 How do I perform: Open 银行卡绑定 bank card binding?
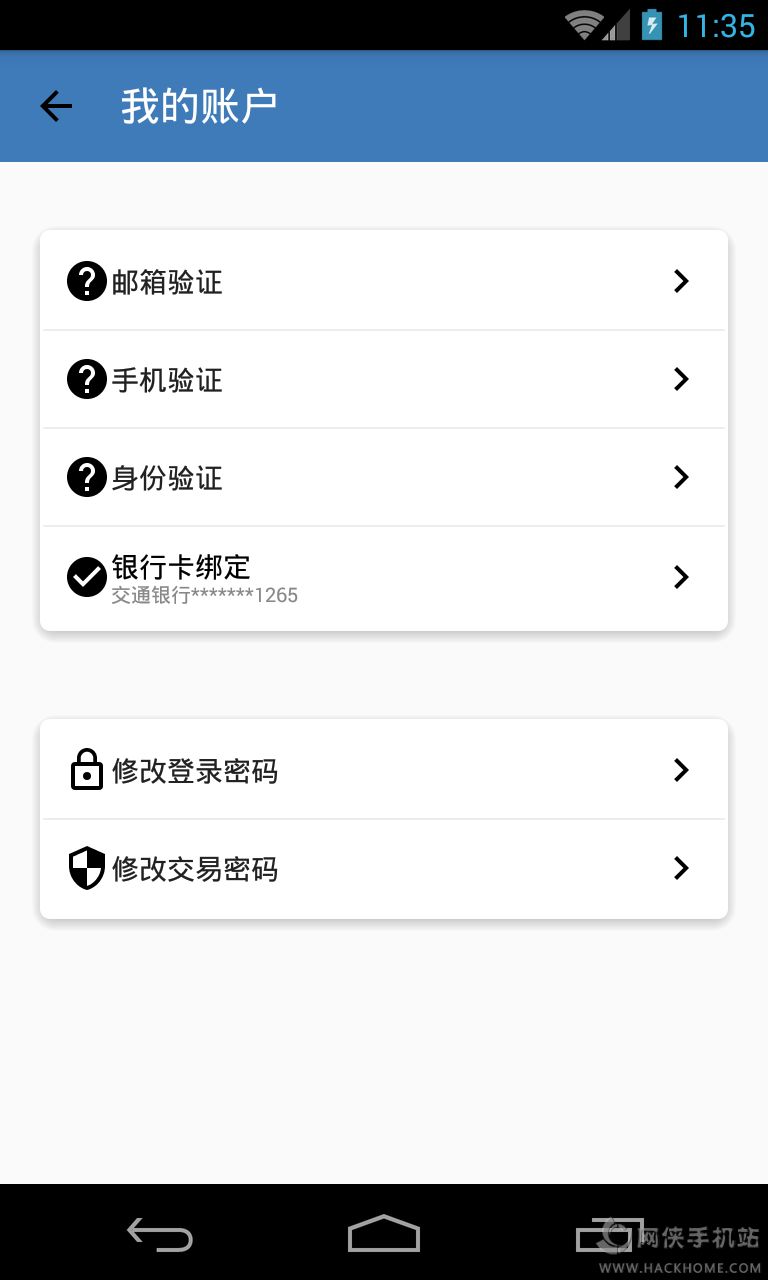383,577
